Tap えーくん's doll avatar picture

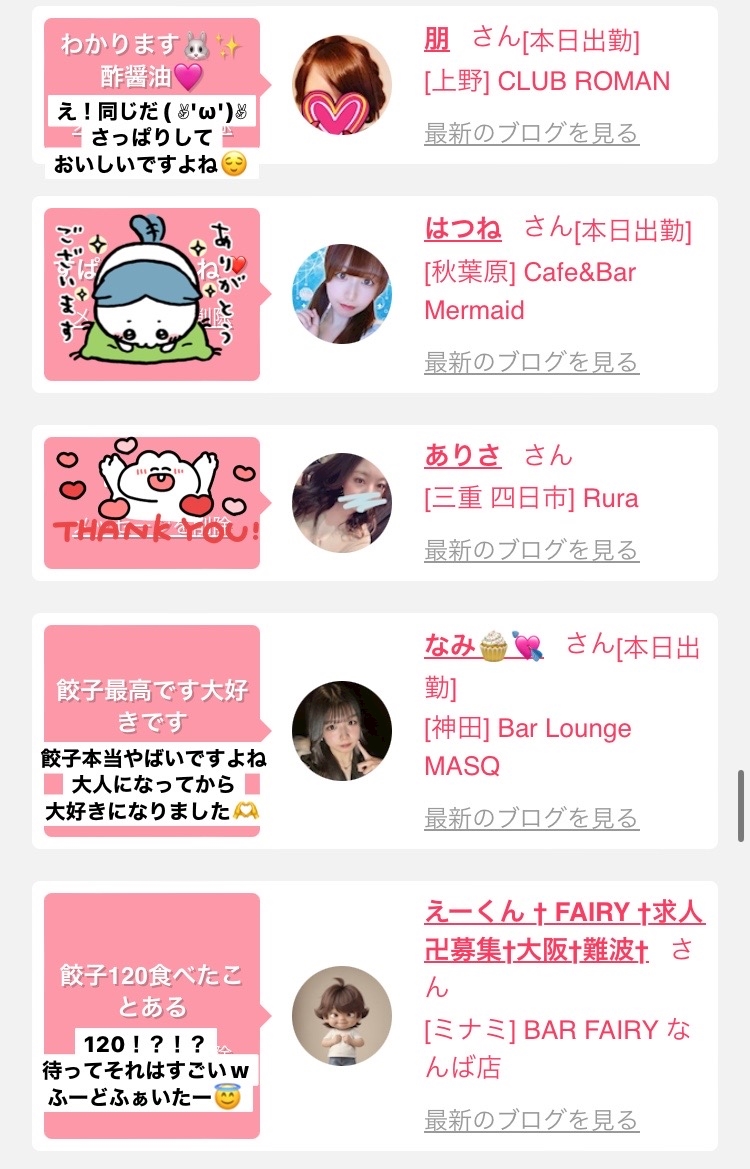341,1016
